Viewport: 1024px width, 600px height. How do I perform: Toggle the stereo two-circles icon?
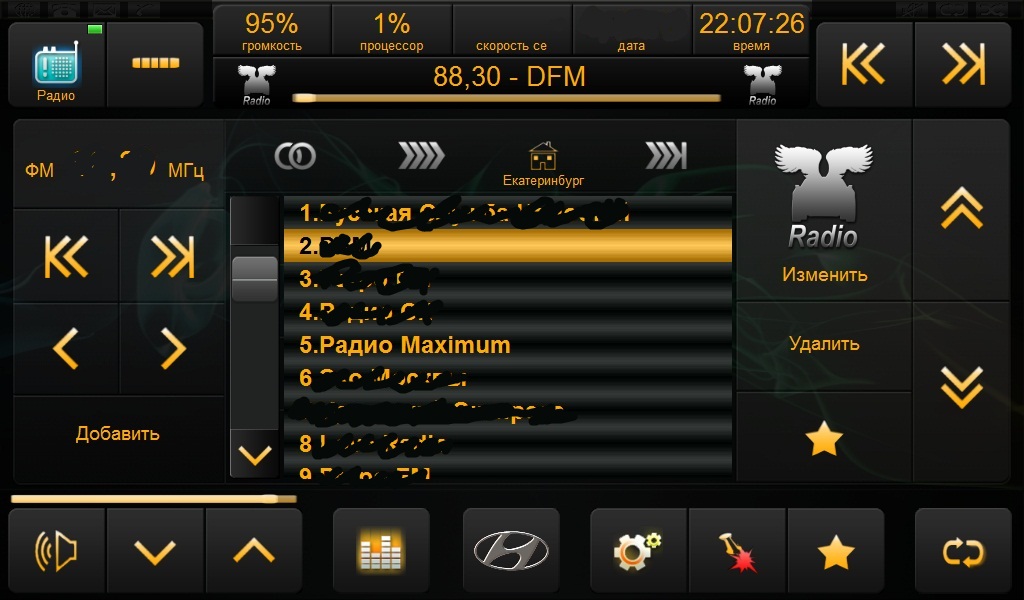point(295,155)
